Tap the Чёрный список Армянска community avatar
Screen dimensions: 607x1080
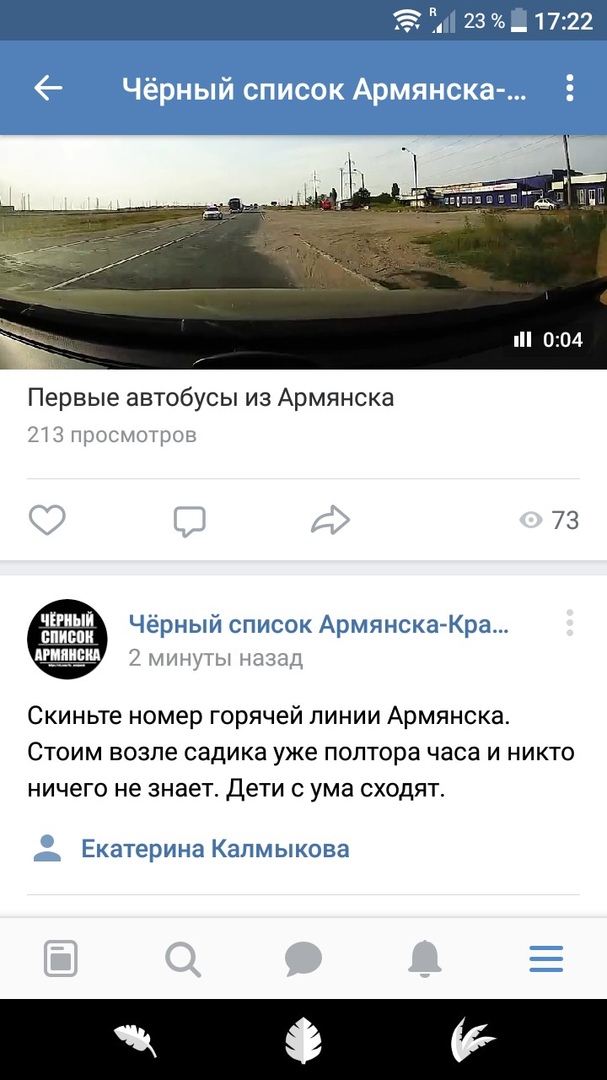67,639
